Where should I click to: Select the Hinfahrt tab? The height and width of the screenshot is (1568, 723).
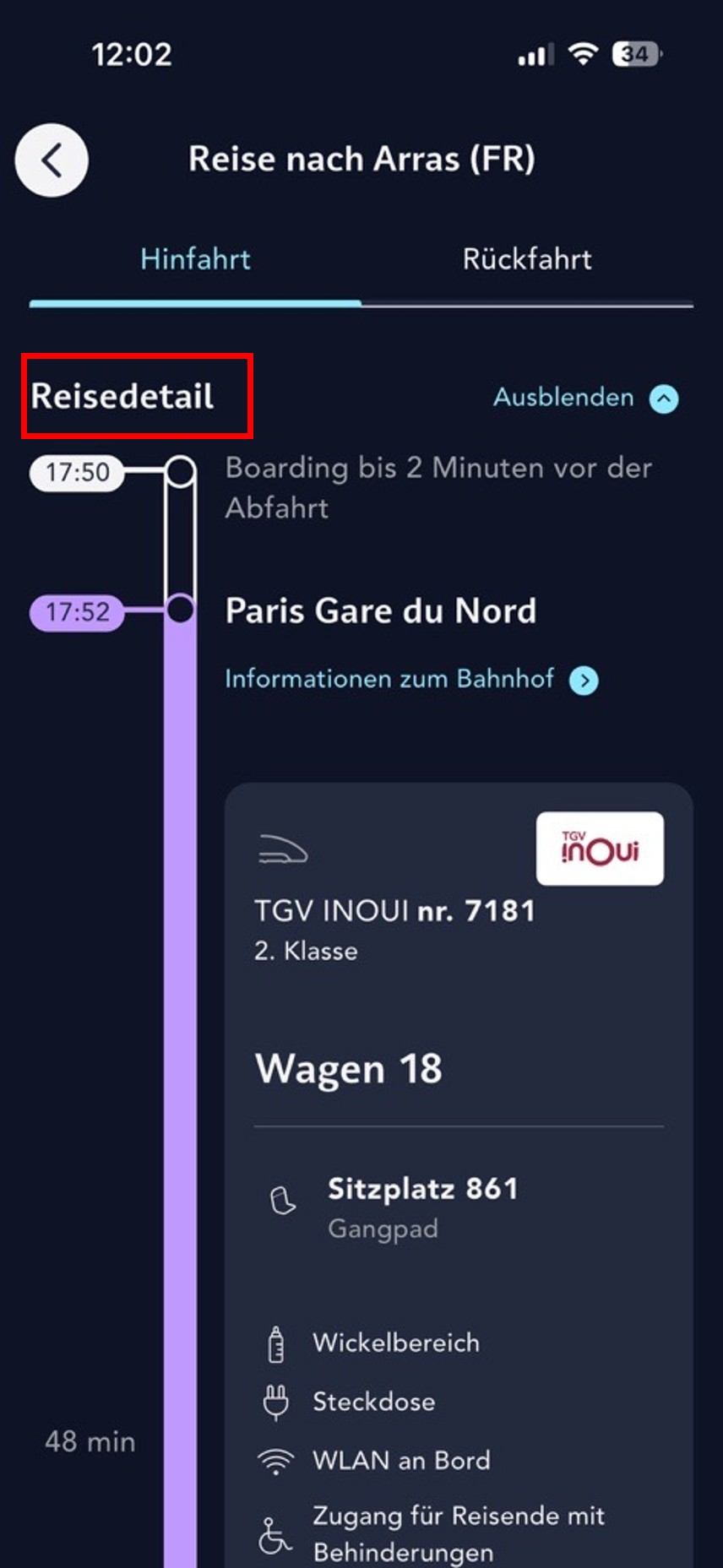click(x=195, y=259)
